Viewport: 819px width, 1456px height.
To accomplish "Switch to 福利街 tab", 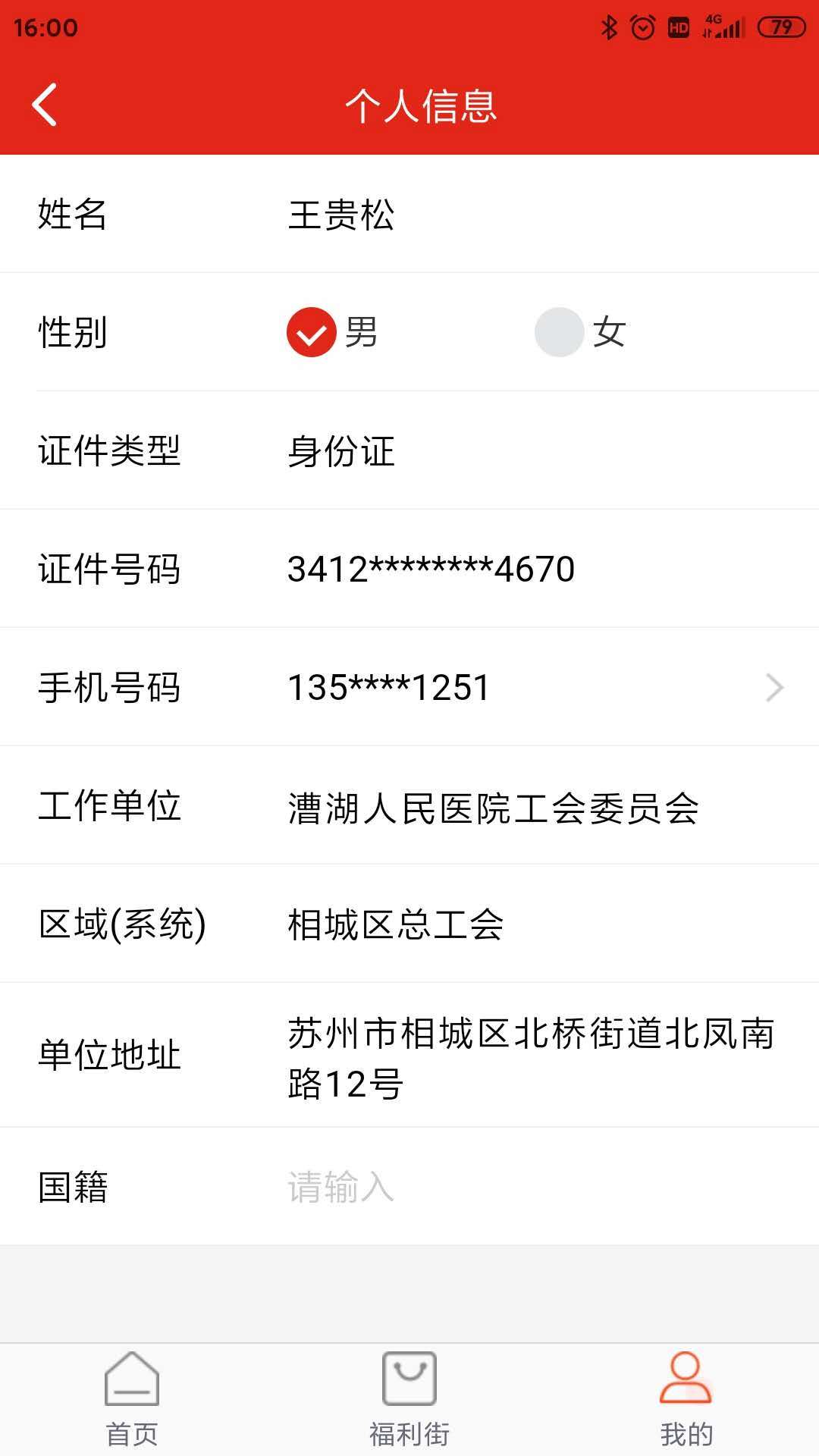I will (409, 1400).
